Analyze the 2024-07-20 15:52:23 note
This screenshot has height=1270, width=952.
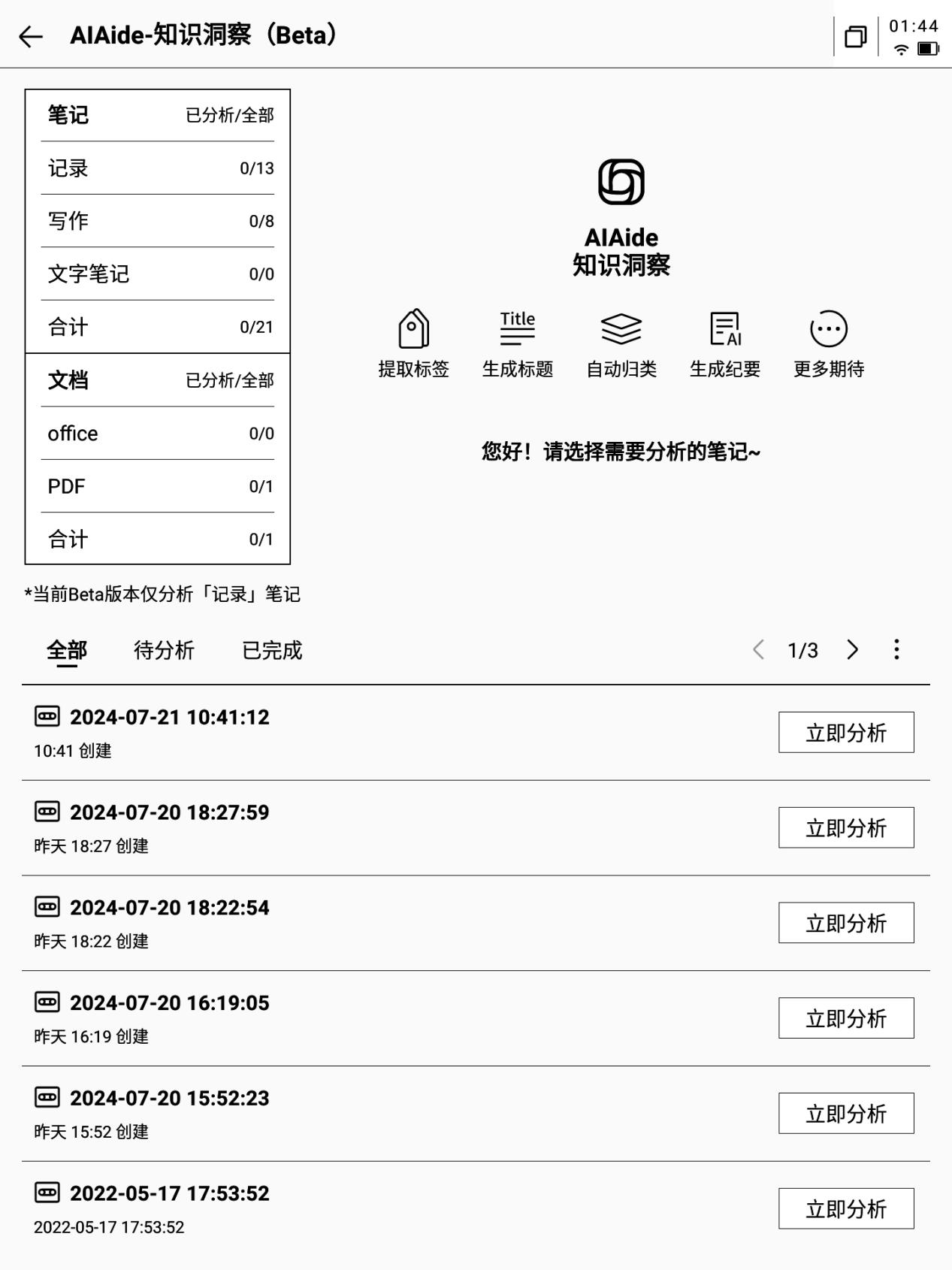(x=845, y=1114)
